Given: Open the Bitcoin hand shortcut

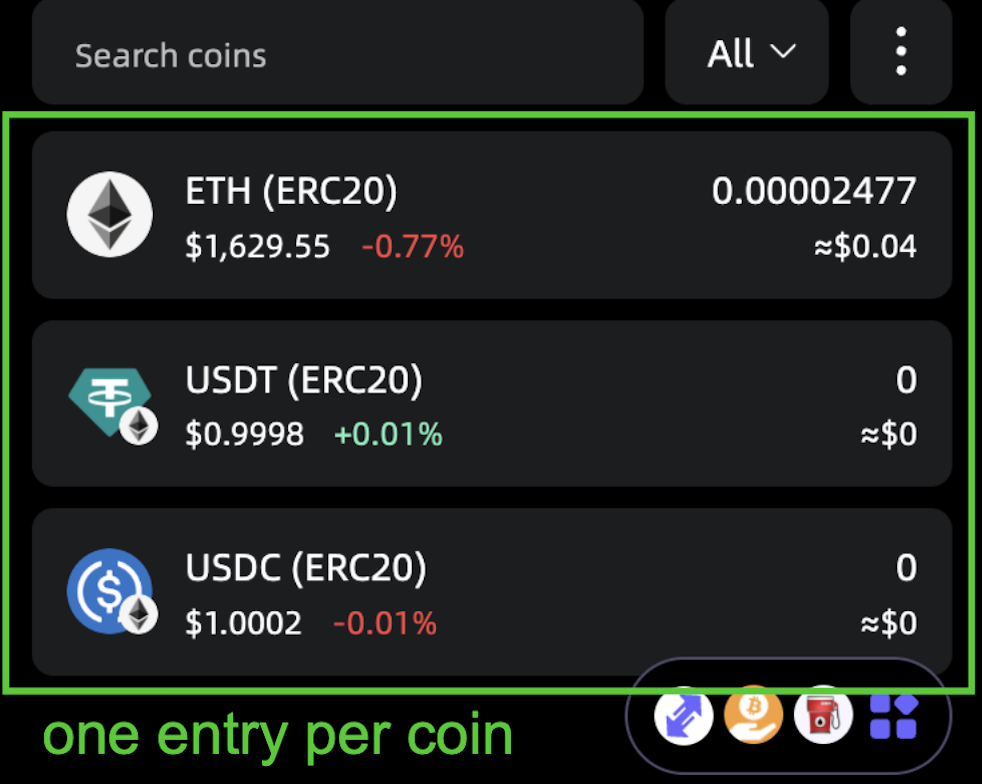Looking at the screenshot, I should 753,716.
